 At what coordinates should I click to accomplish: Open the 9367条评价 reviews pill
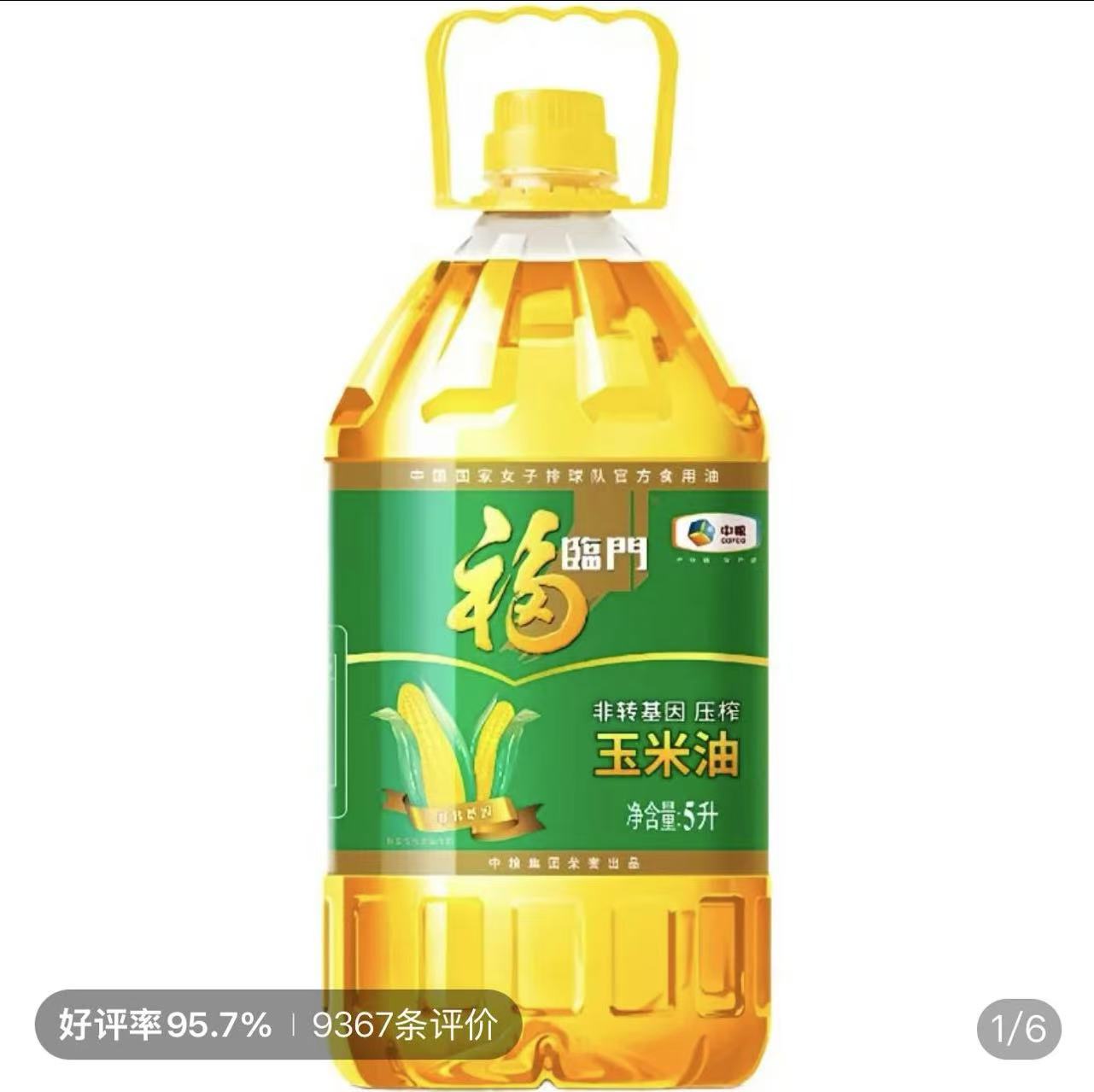[x=403, y=1025]
